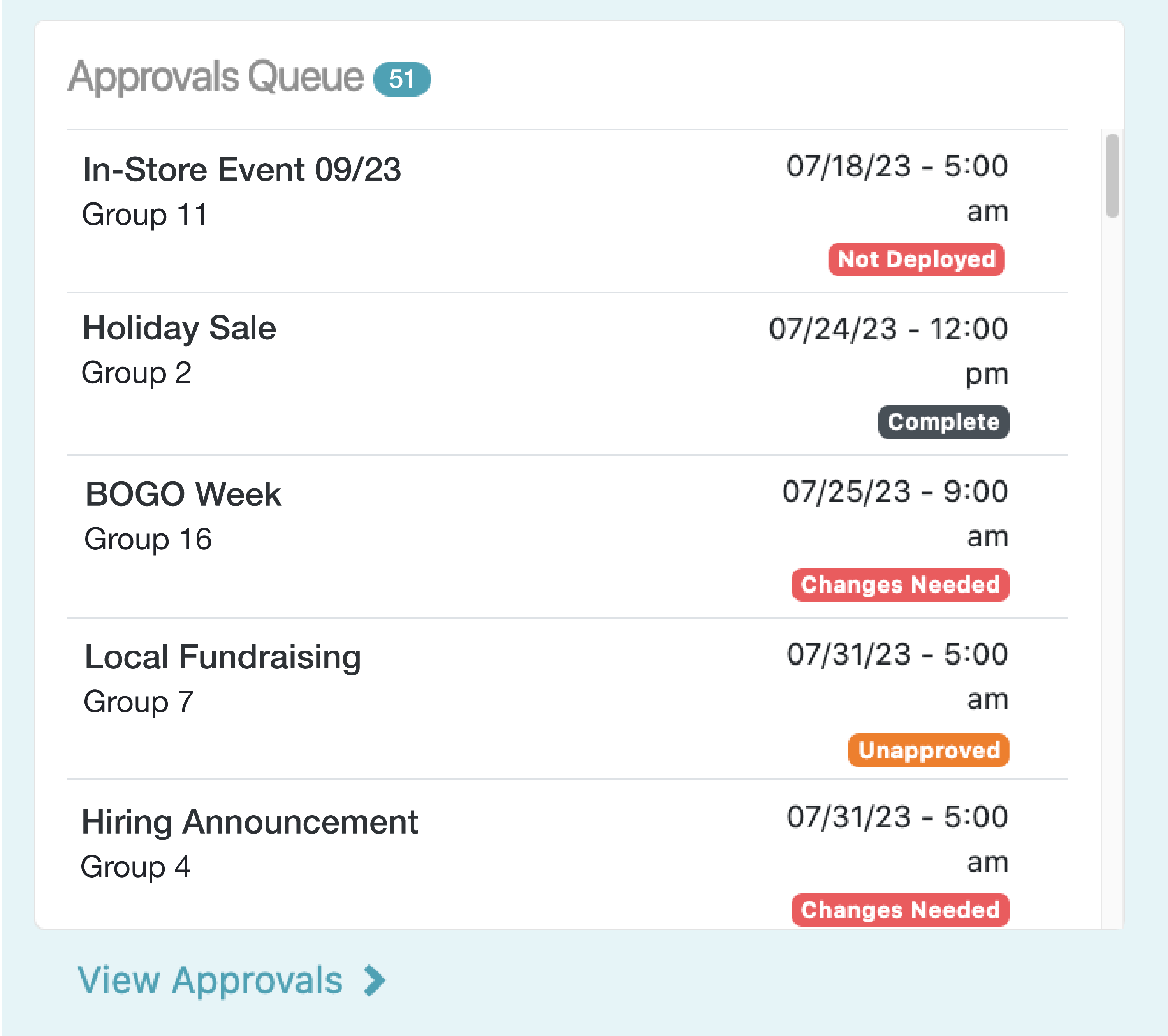
Task: Open the Holiday Sale entry
Action: (x=179, y=328)
